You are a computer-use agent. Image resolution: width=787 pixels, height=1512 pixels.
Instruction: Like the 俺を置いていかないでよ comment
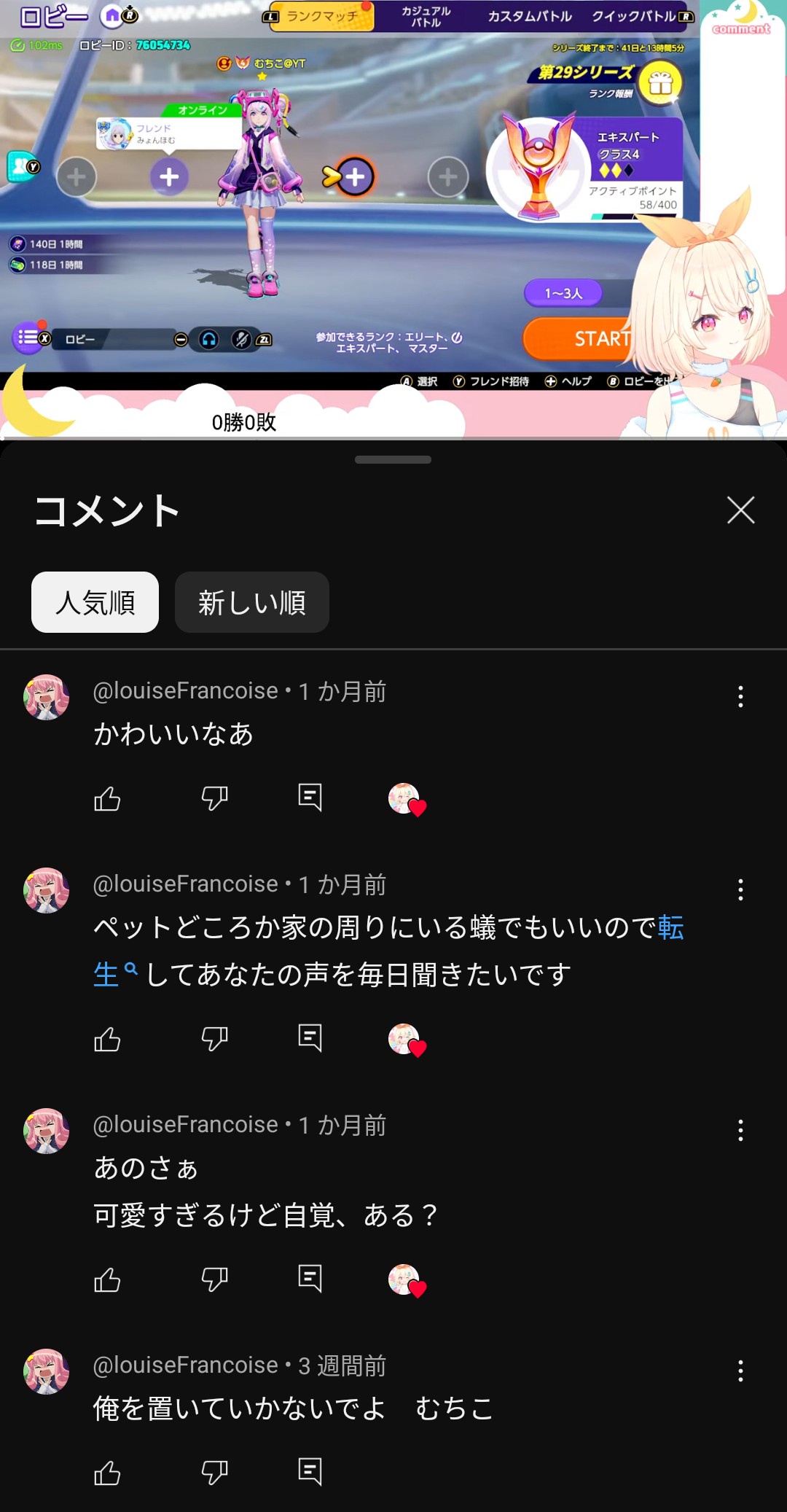coord(107,1473)
